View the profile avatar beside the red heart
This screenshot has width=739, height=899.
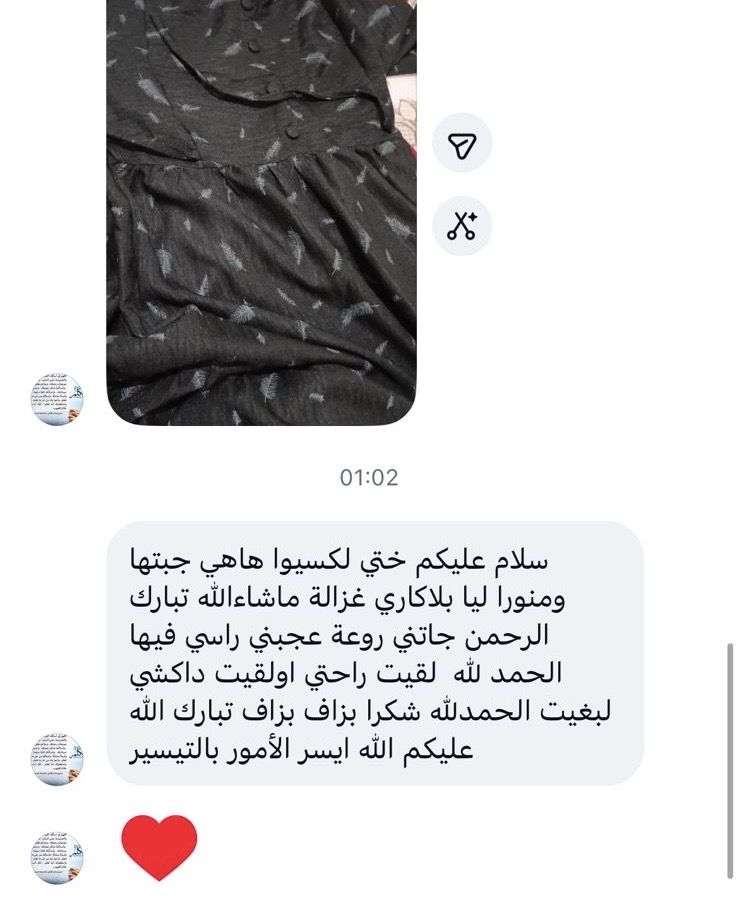coord(58,857)
